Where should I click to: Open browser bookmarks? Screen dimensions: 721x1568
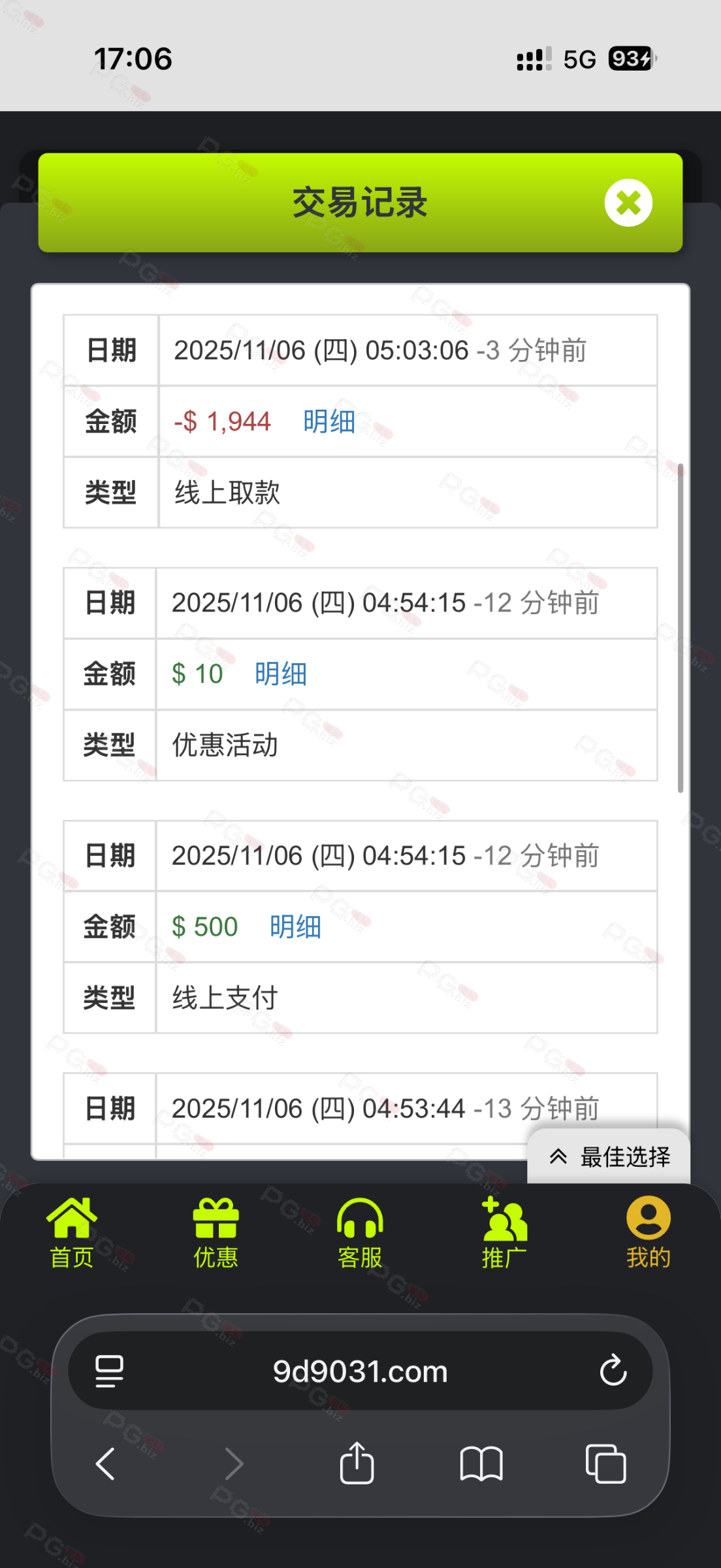(481, 1463)
